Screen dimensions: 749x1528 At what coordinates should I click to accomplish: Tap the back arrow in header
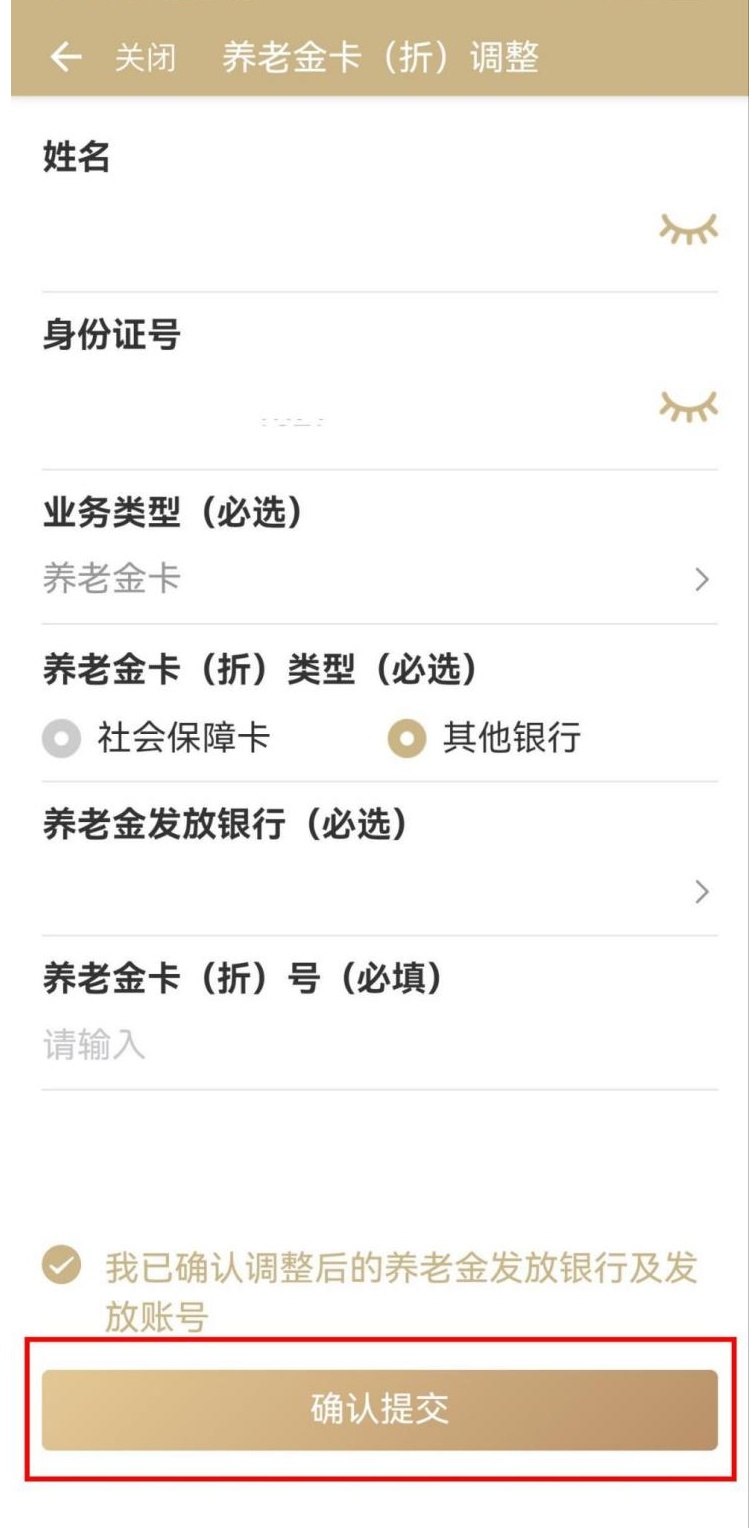[x=66, y=58]
